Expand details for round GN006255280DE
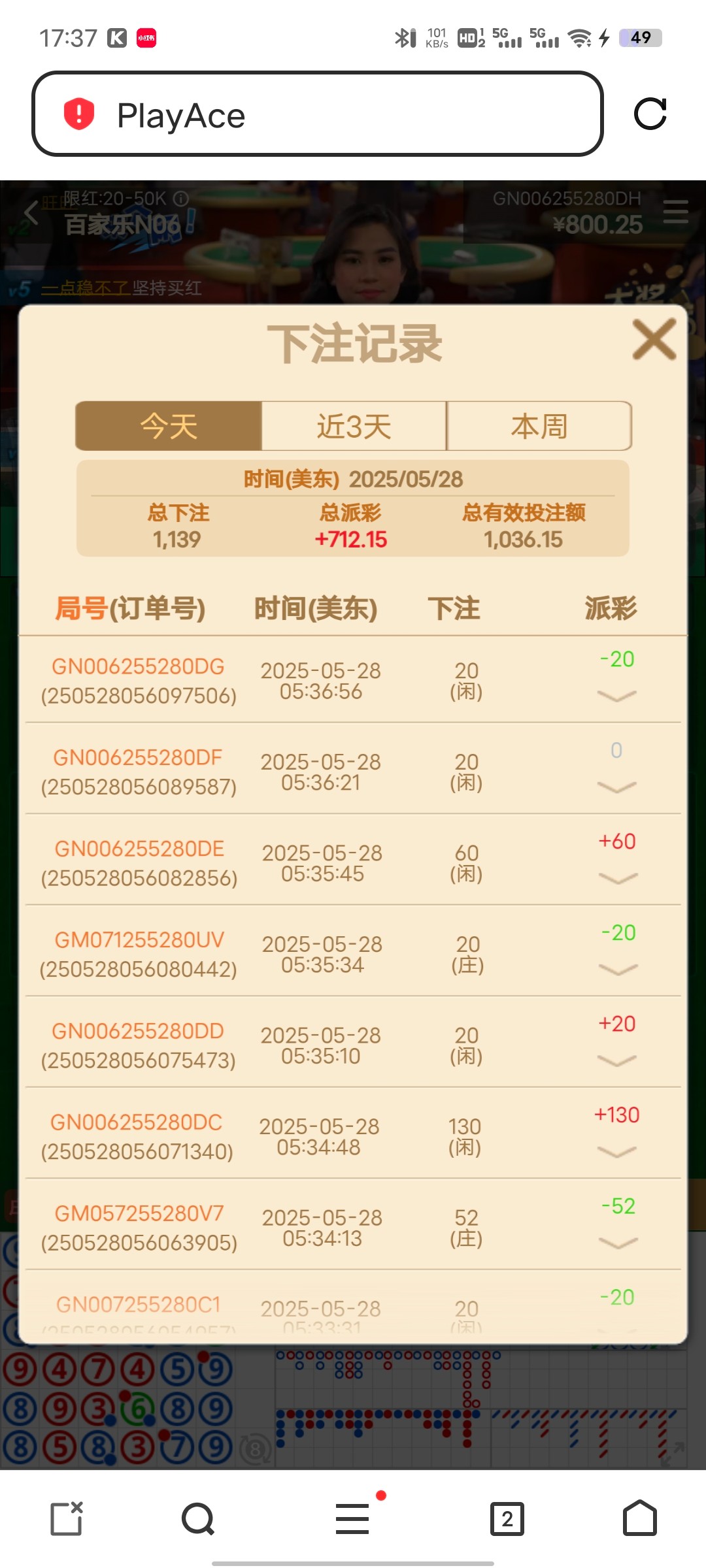The image size is (706, 1568). point(618,879)
